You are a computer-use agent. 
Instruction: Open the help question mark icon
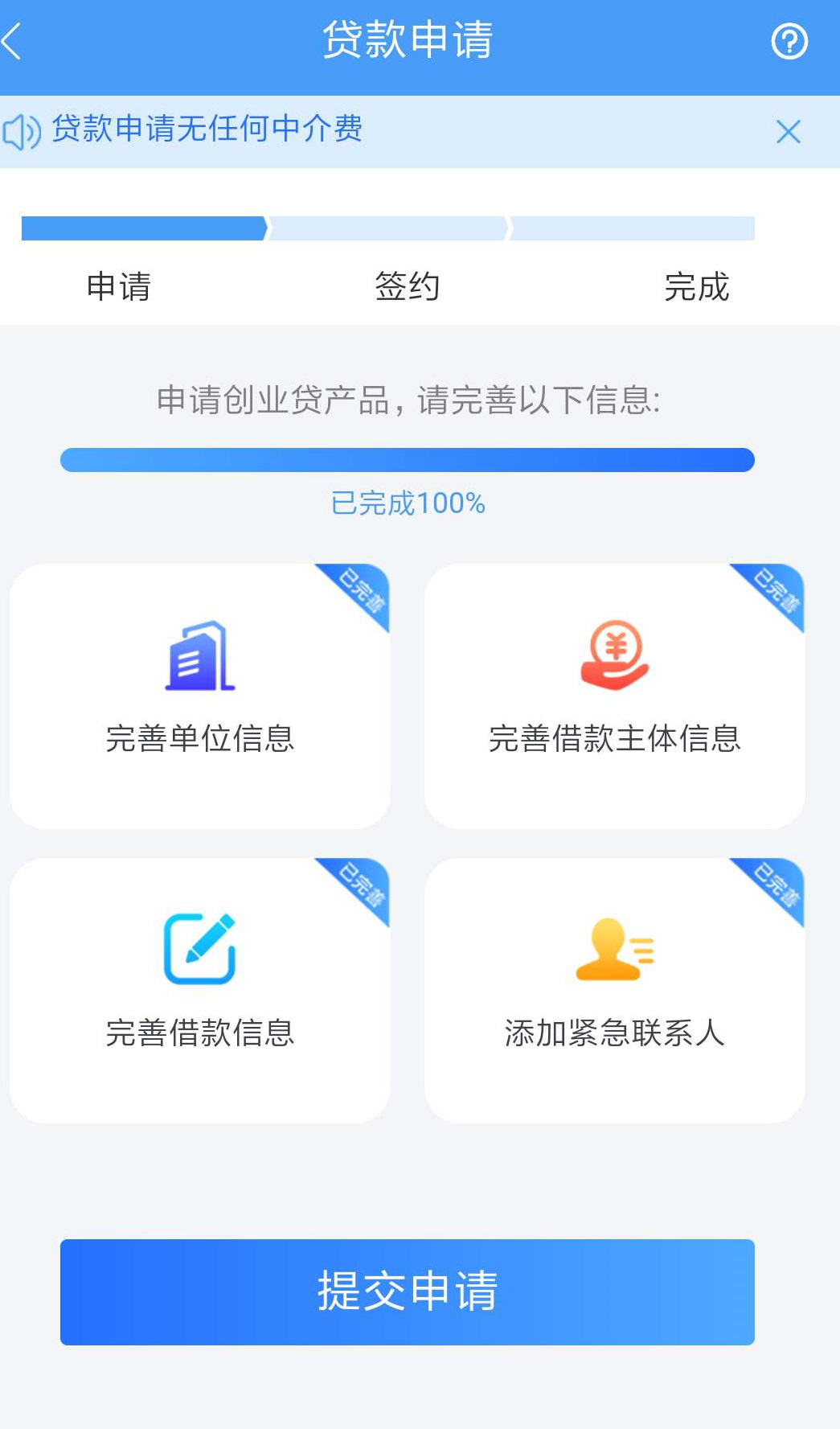(x=789, y=42)
